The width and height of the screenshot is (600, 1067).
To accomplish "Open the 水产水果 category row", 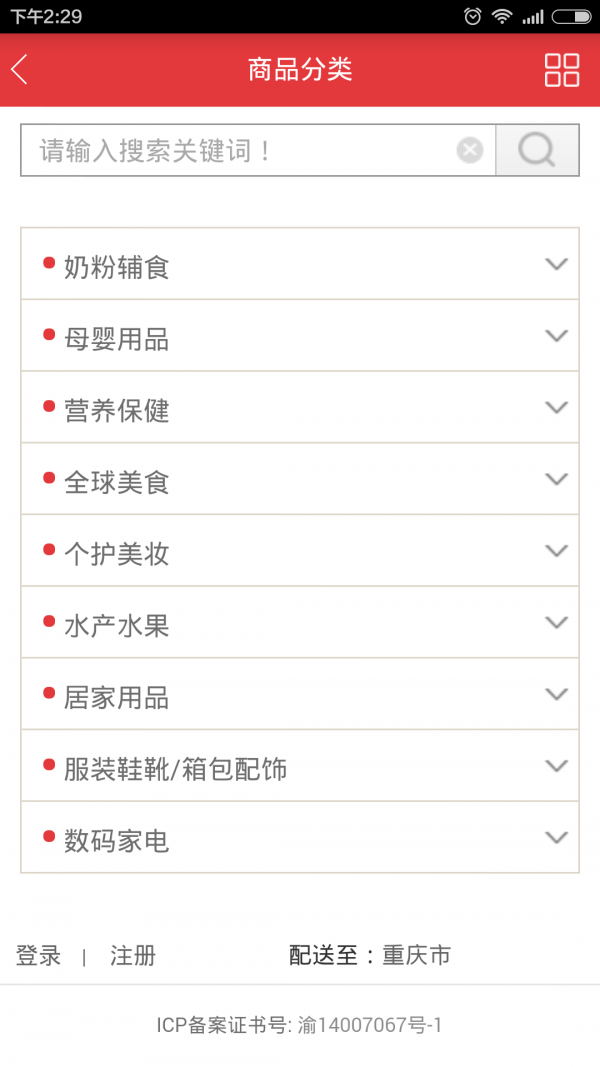I will click(x=300, y=624).
